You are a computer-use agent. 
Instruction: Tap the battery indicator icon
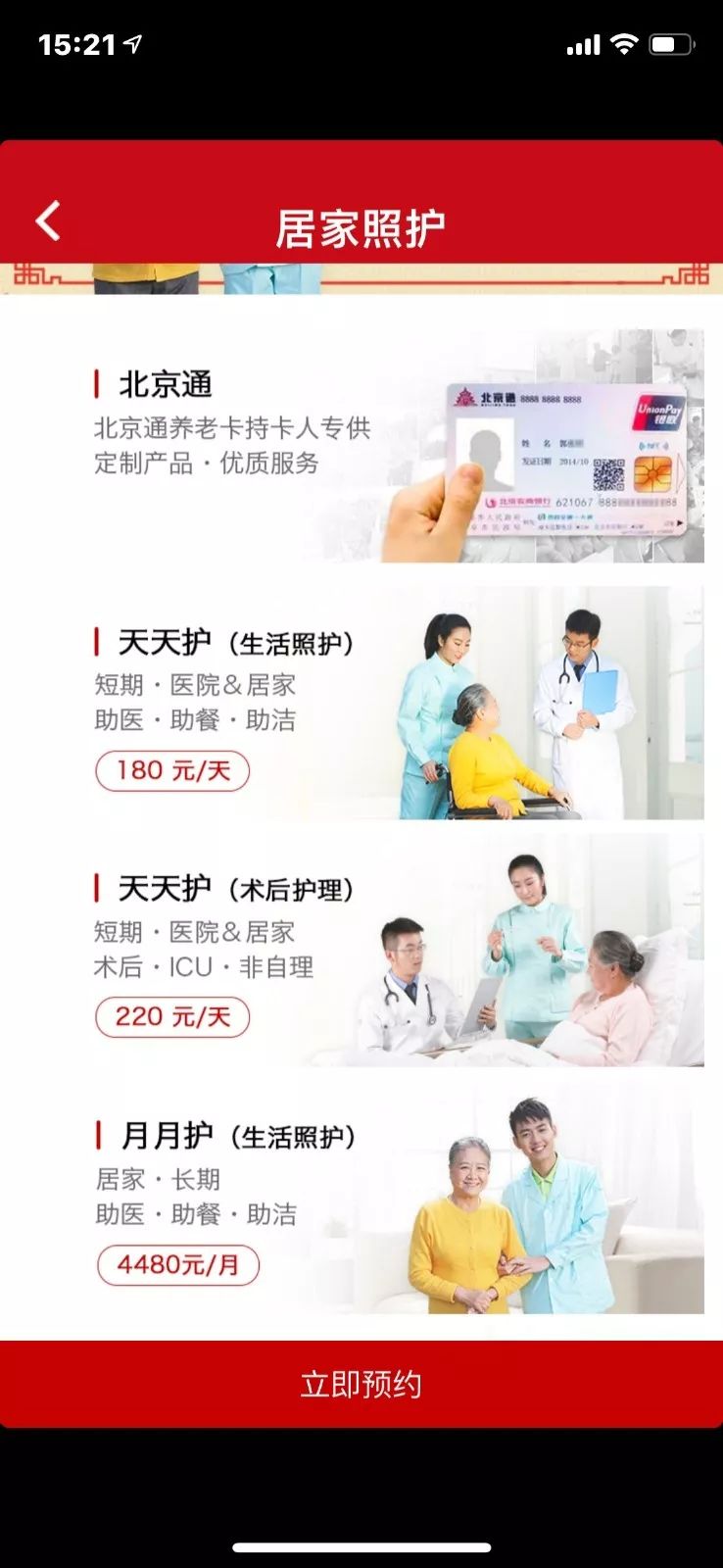(x=671, y=44)
